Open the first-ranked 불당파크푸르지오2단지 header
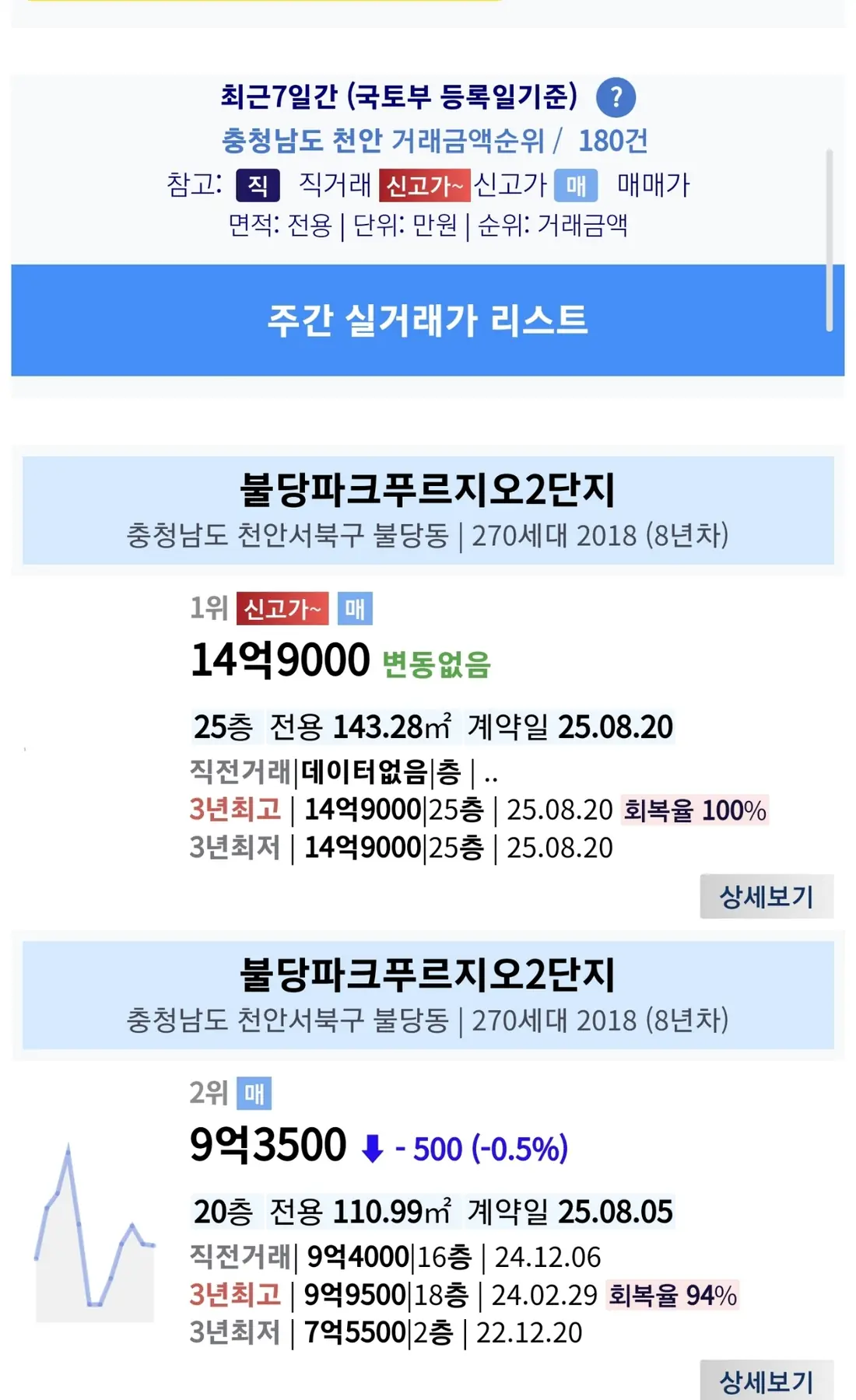Viewport: 856px width, 1400px height. coord(428,510)
